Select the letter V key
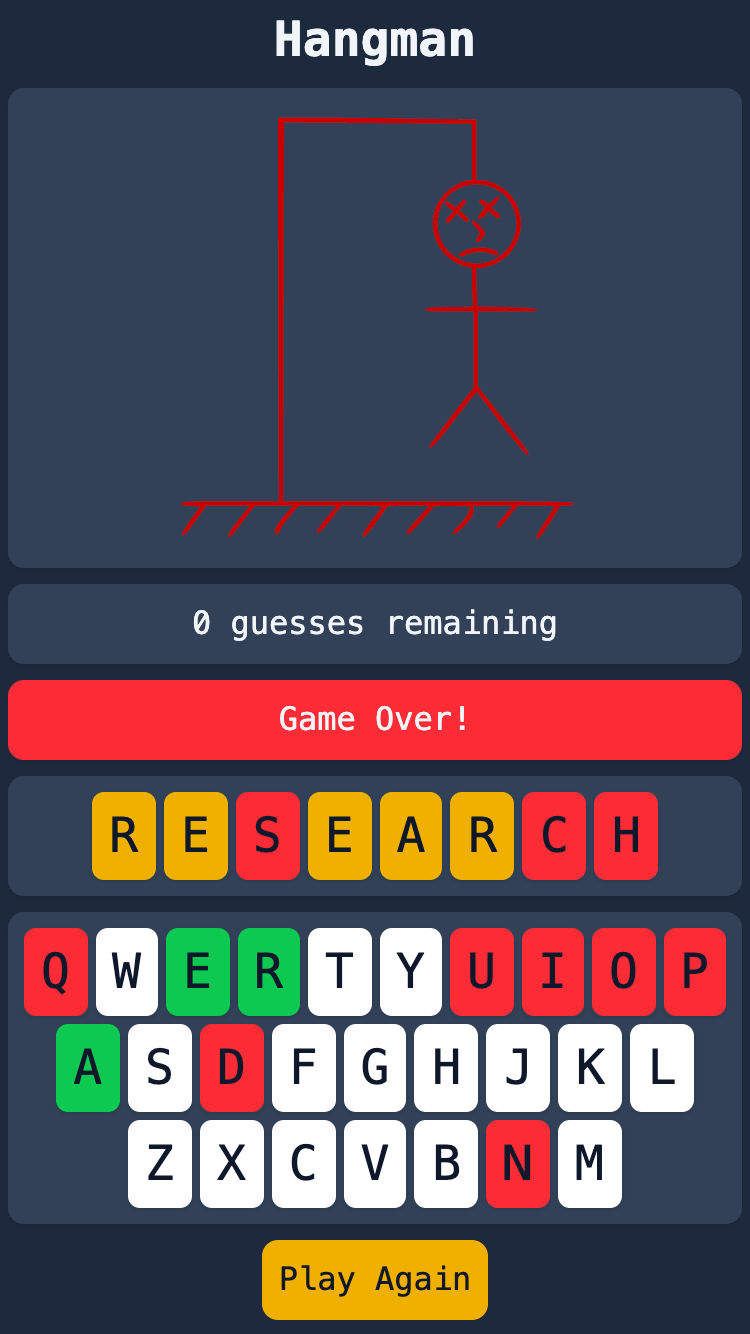The width and height of the screenshot is (750, 1334). 375,1164
